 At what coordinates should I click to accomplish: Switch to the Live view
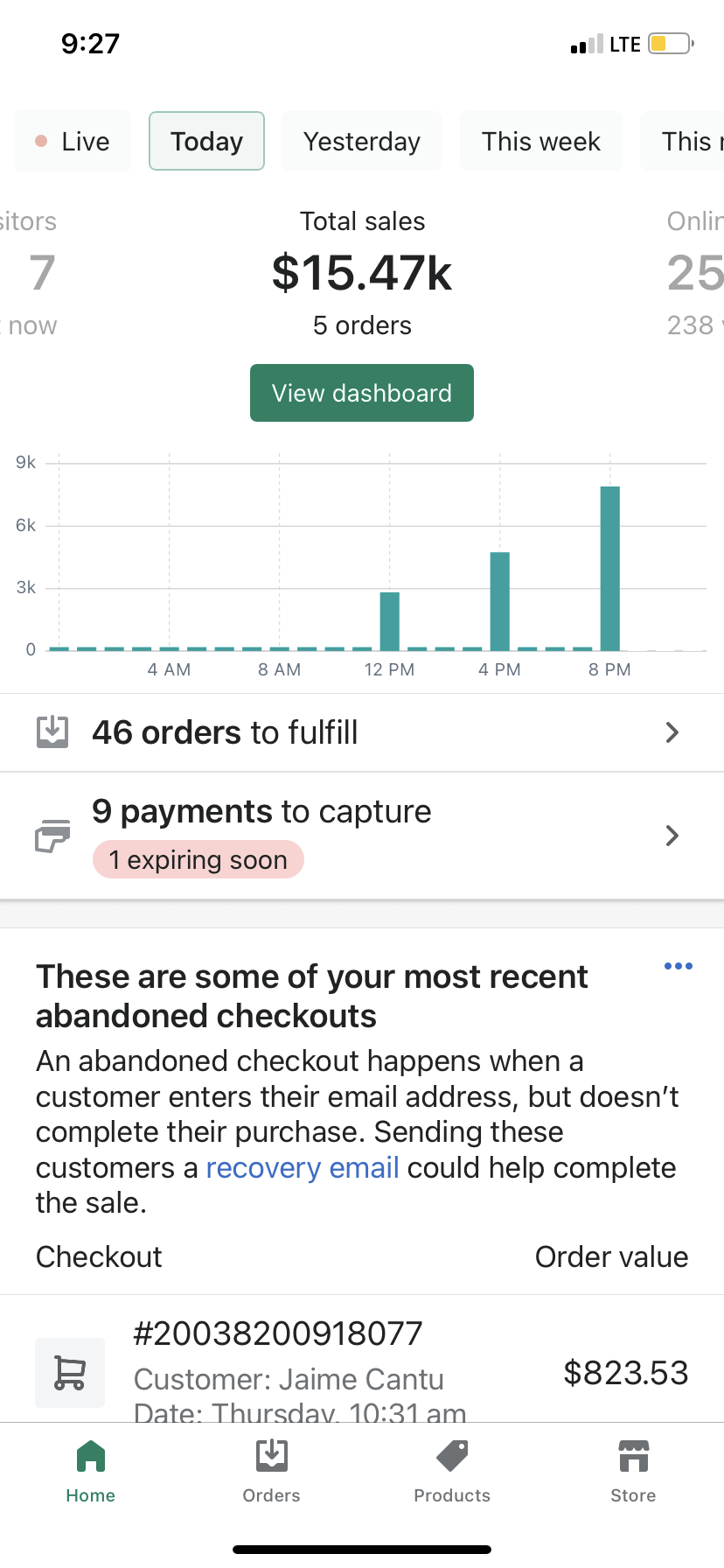click(73, 142)
